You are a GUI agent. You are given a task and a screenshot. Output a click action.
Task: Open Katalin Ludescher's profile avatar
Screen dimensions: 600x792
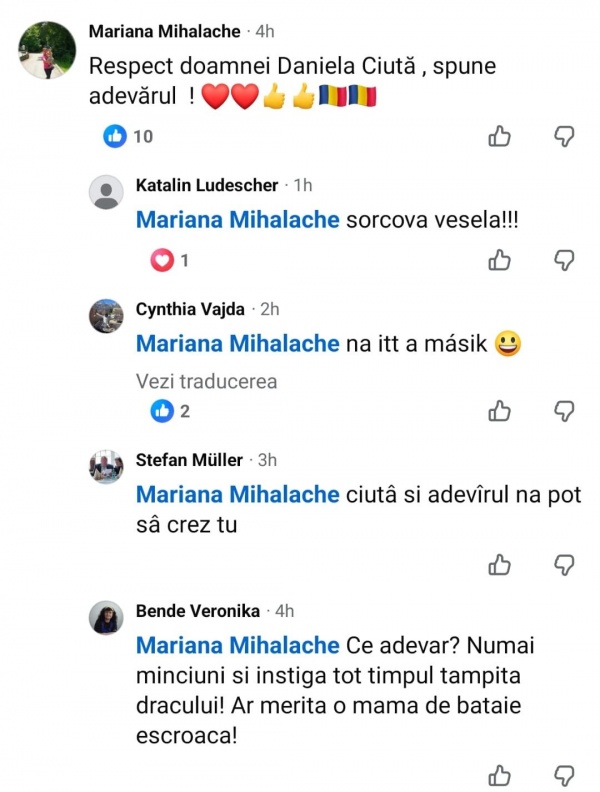coord(106,192)
